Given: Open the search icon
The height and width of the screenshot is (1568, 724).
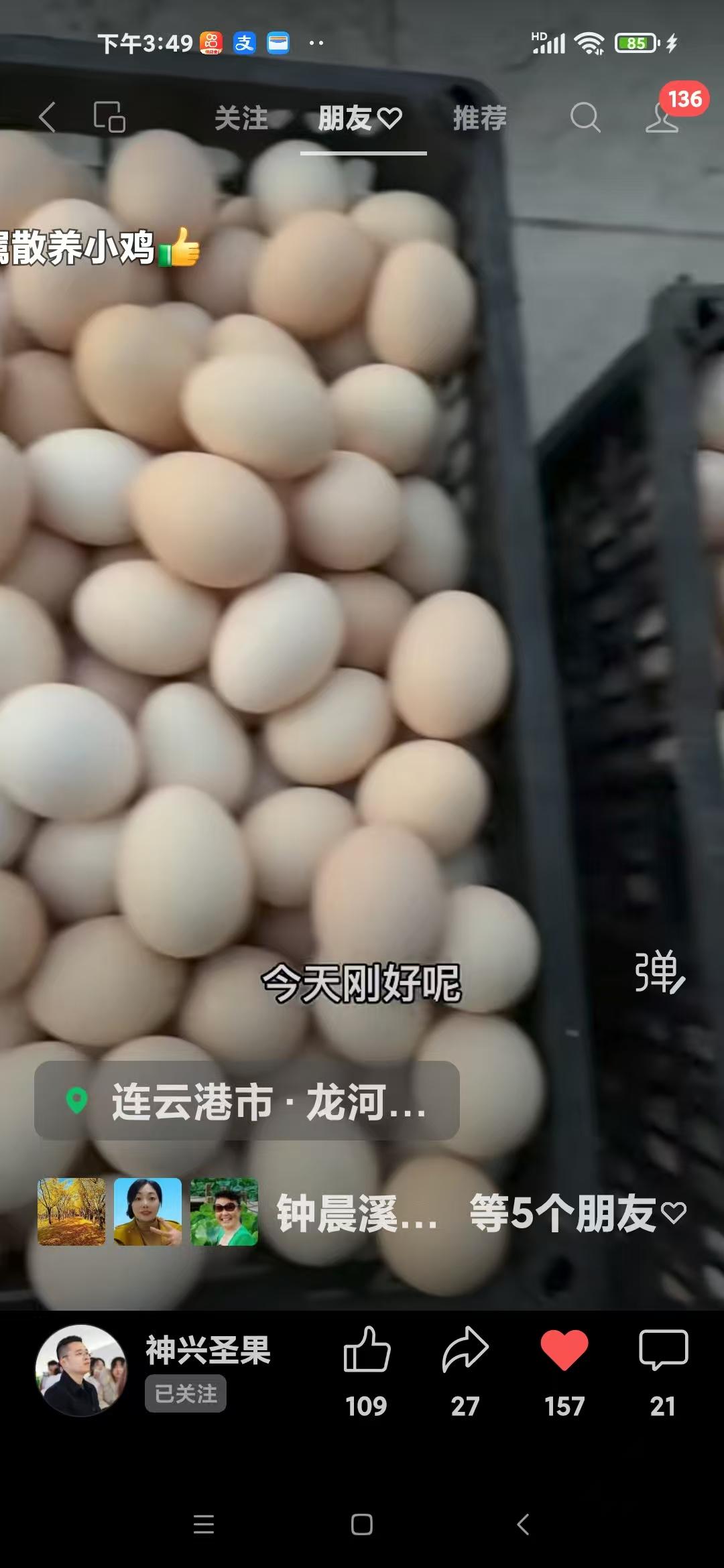Looking at the screenshot, I should click(585, 117).
